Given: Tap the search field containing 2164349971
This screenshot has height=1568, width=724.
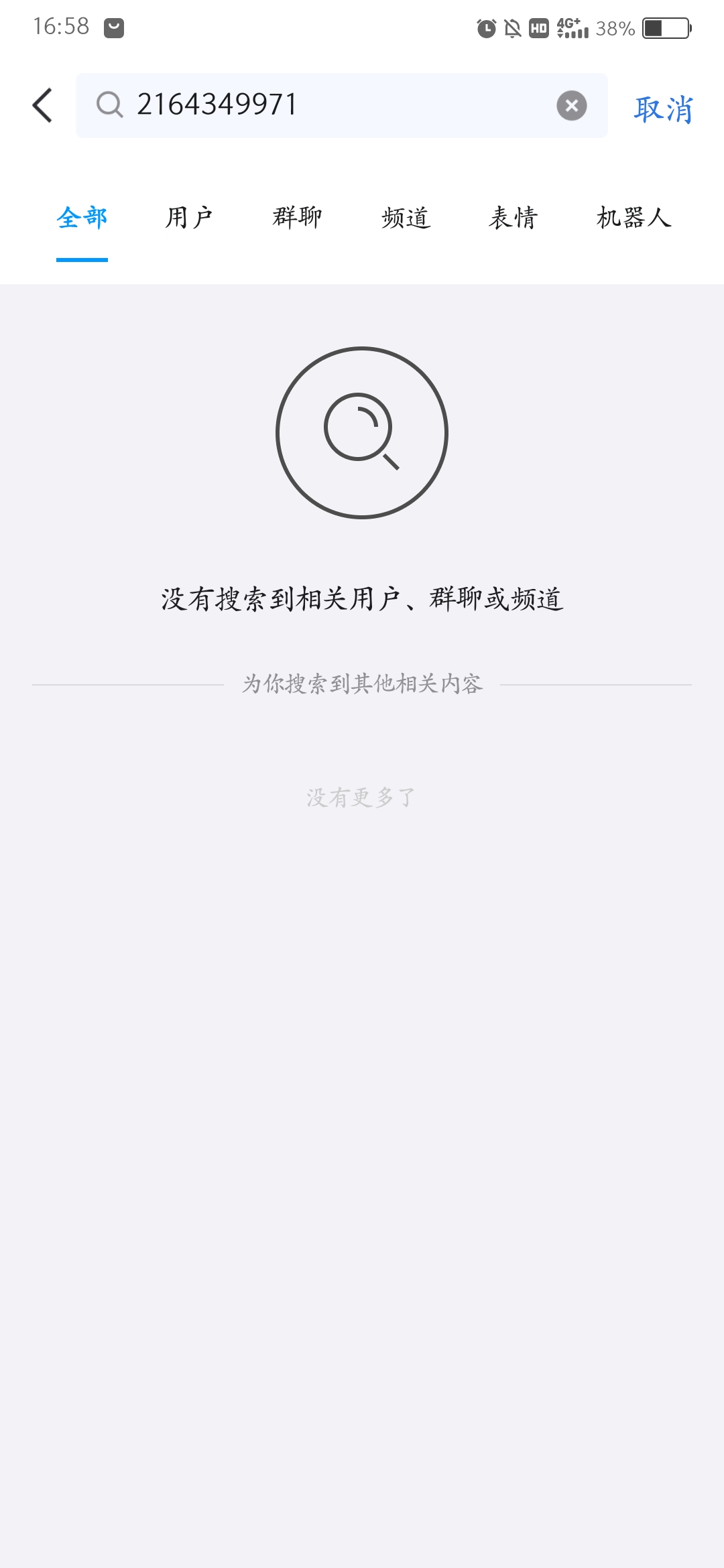Looking at the screenshot, I should tap(335, 105).
